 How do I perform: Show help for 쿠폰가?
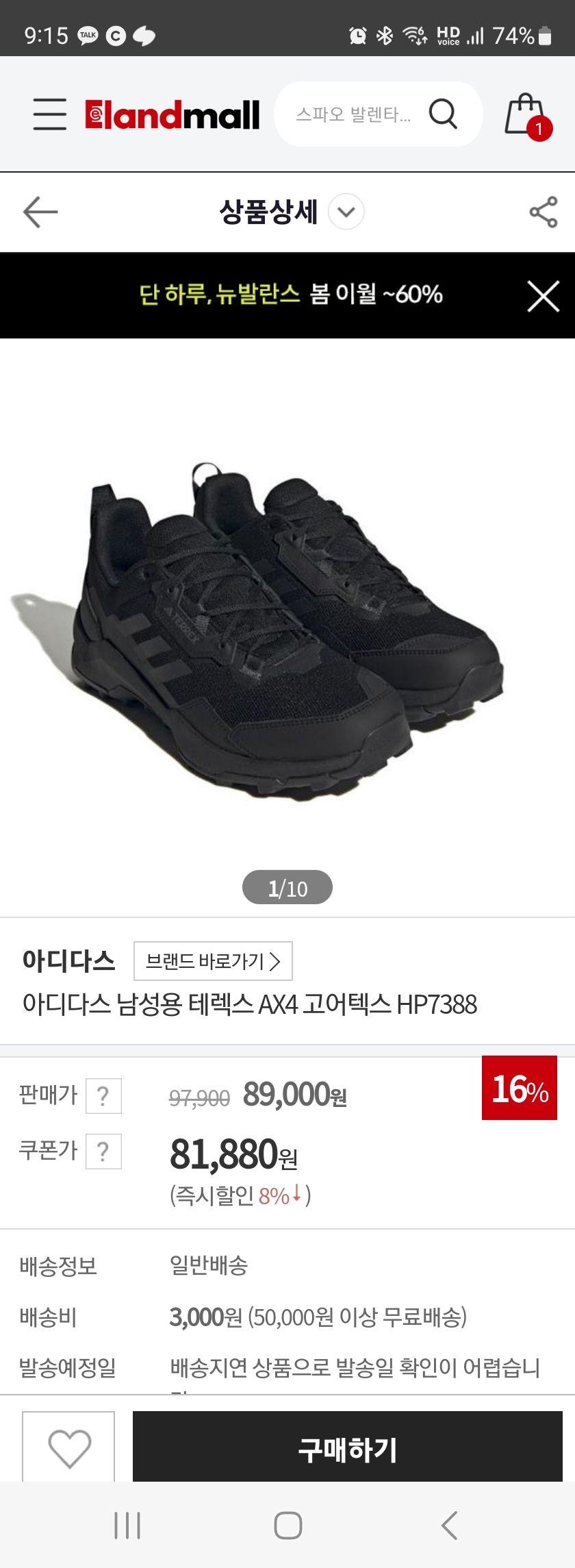click(x=103, y=1151)
